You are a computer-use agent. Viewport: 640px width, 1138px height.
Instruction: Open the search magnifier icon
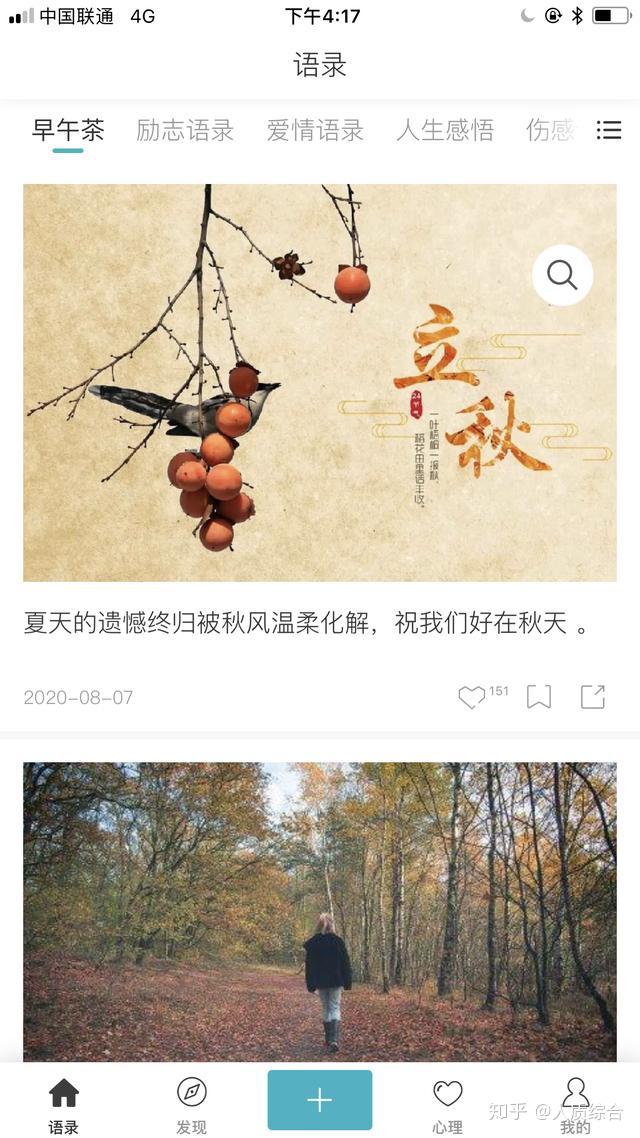pyautogui.click(x=562, y=275)
